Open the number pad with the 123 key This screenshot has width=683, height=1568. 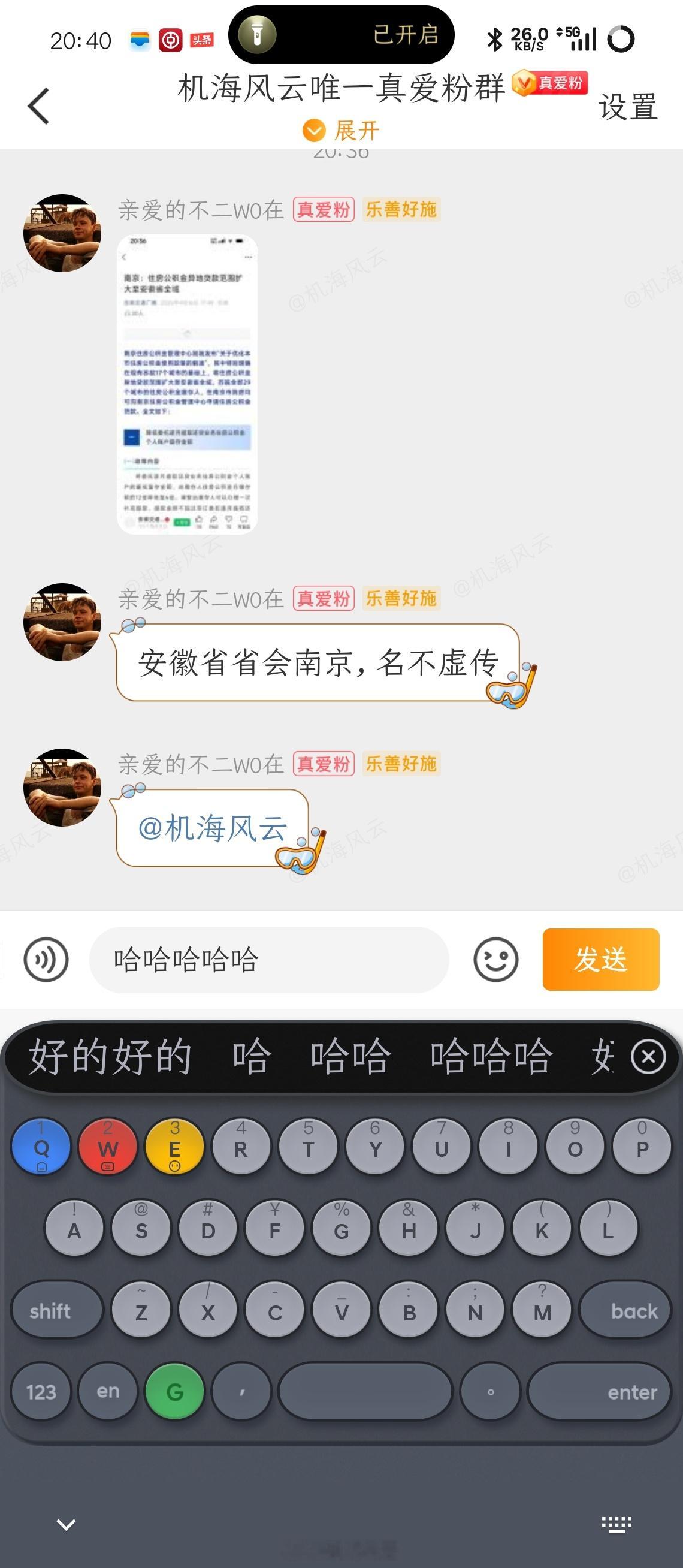tap(40, 1391)
